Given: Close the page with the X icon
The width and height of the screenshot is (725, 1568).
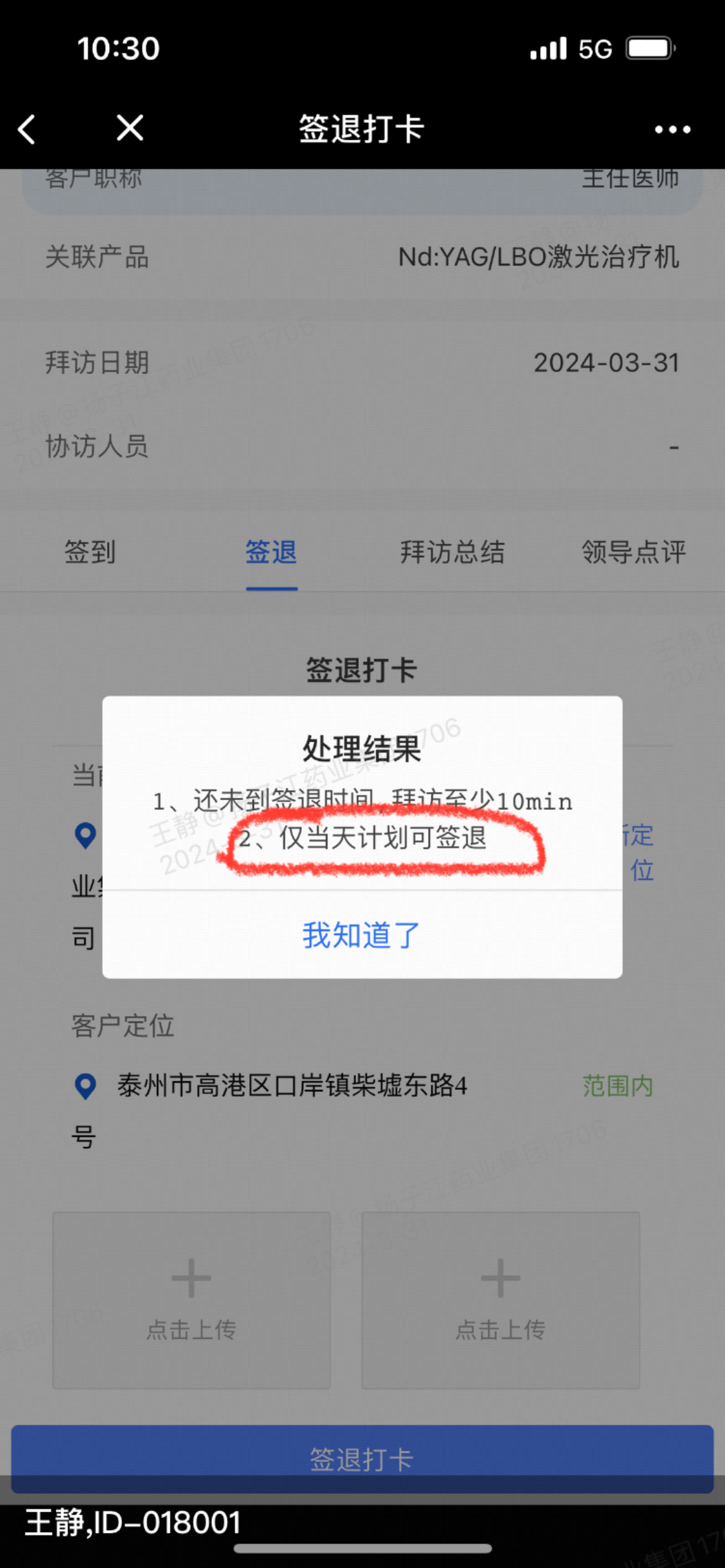Looking at the screenshot, I should click(130, 128).
